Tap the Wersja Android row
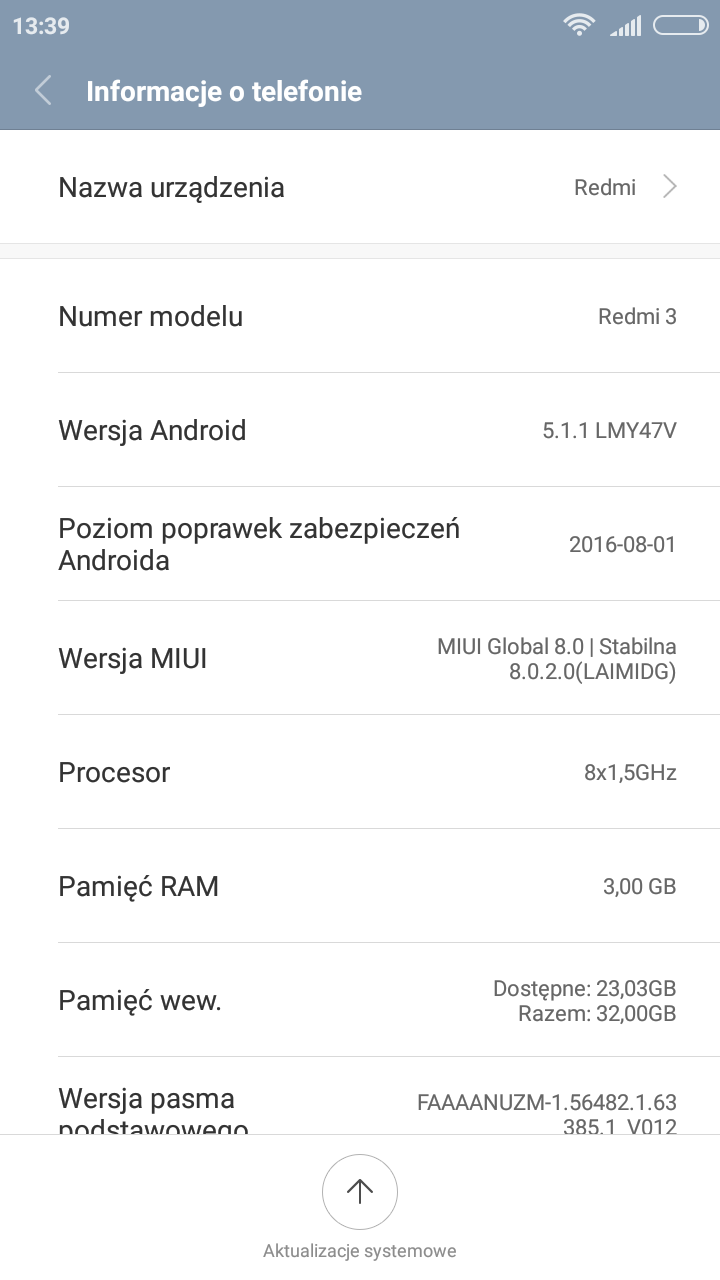The image size is (720, 1280). pos(360,430)
